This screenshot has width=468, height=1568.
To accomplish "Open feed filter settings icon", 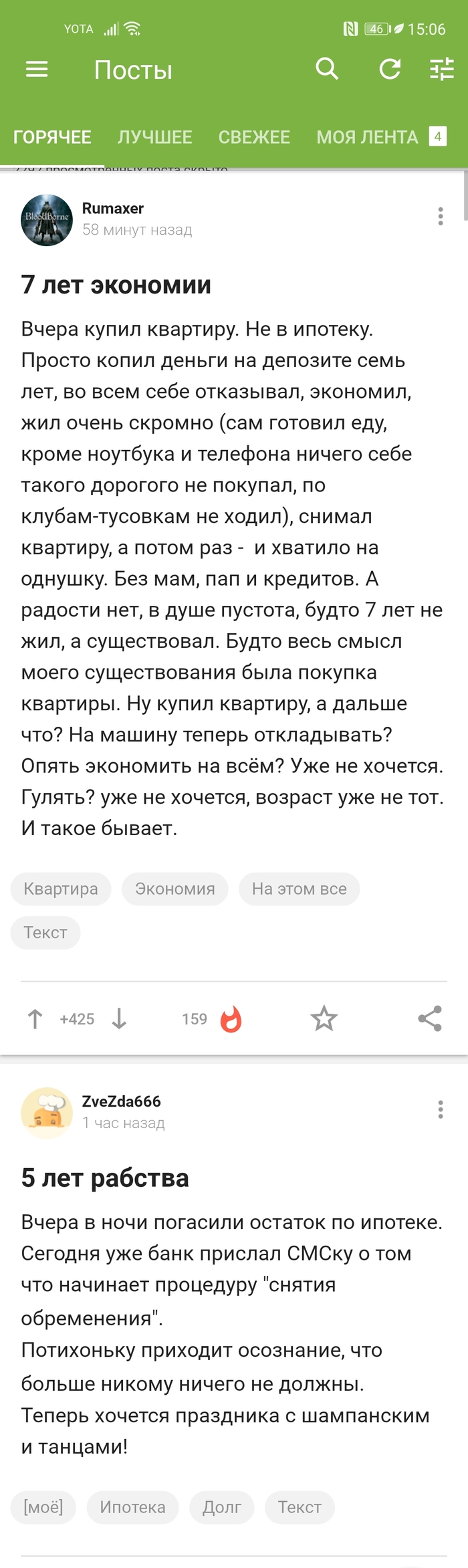I will pos(441,69).
